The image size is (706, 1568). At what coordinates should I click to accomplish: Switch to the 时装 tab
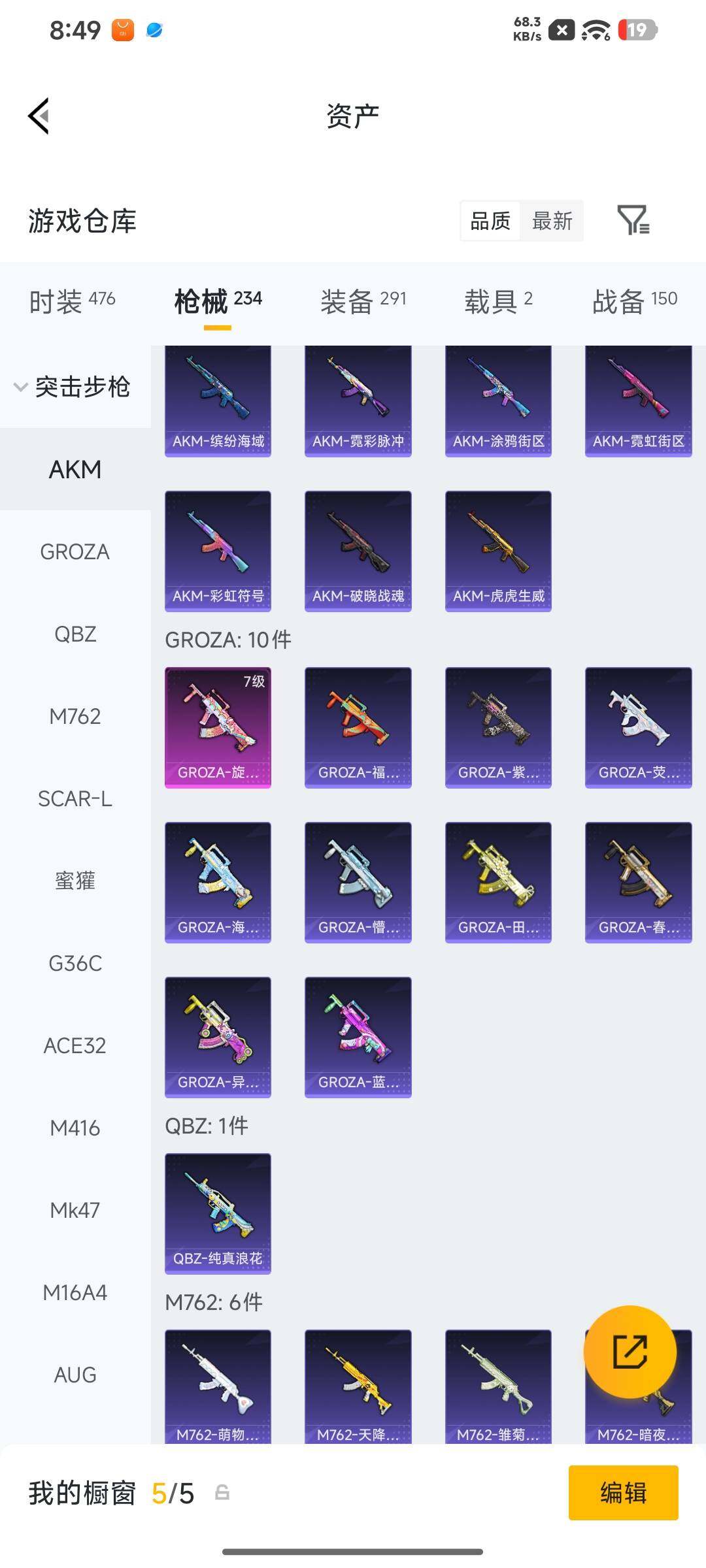[x=72, y=301]
